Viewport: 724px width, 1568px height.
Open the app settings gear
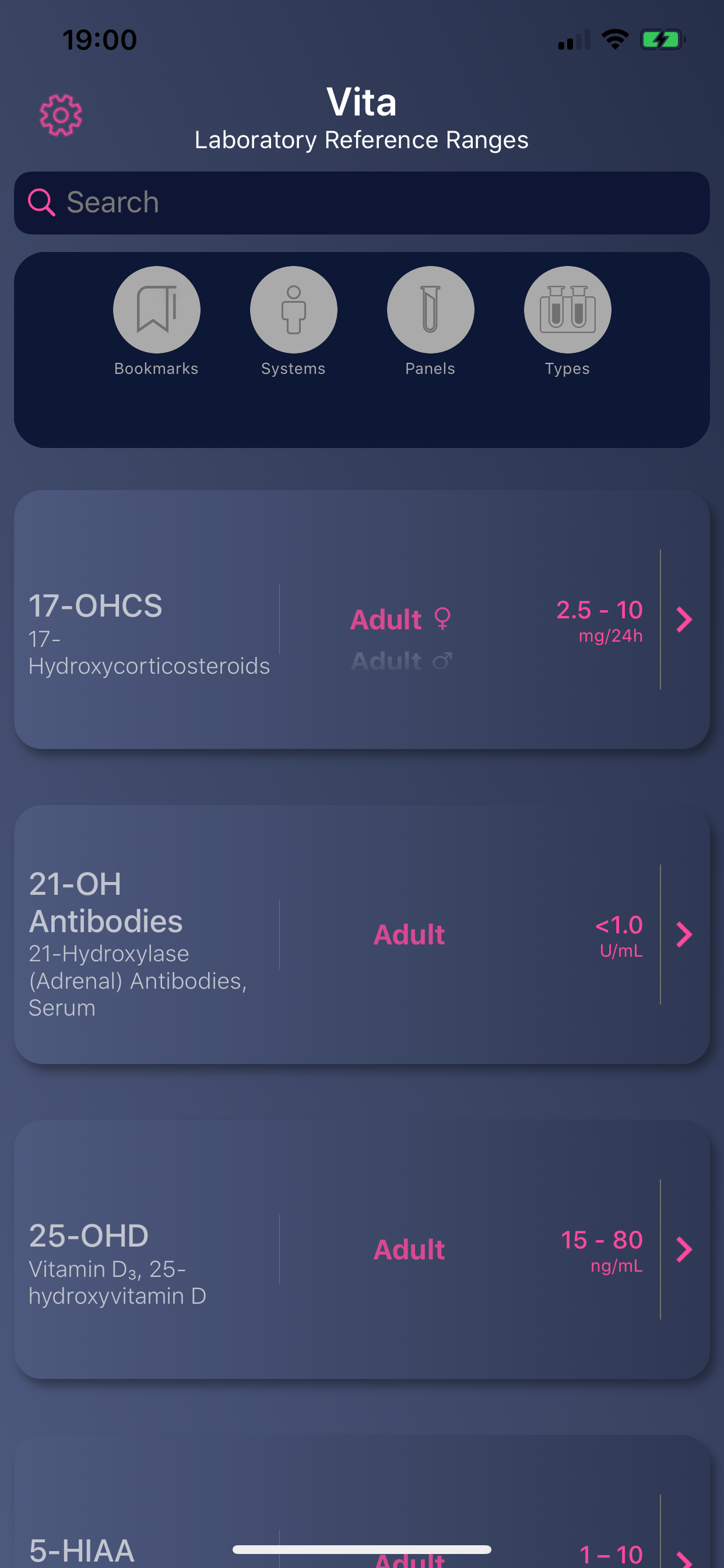coord(60,114)
